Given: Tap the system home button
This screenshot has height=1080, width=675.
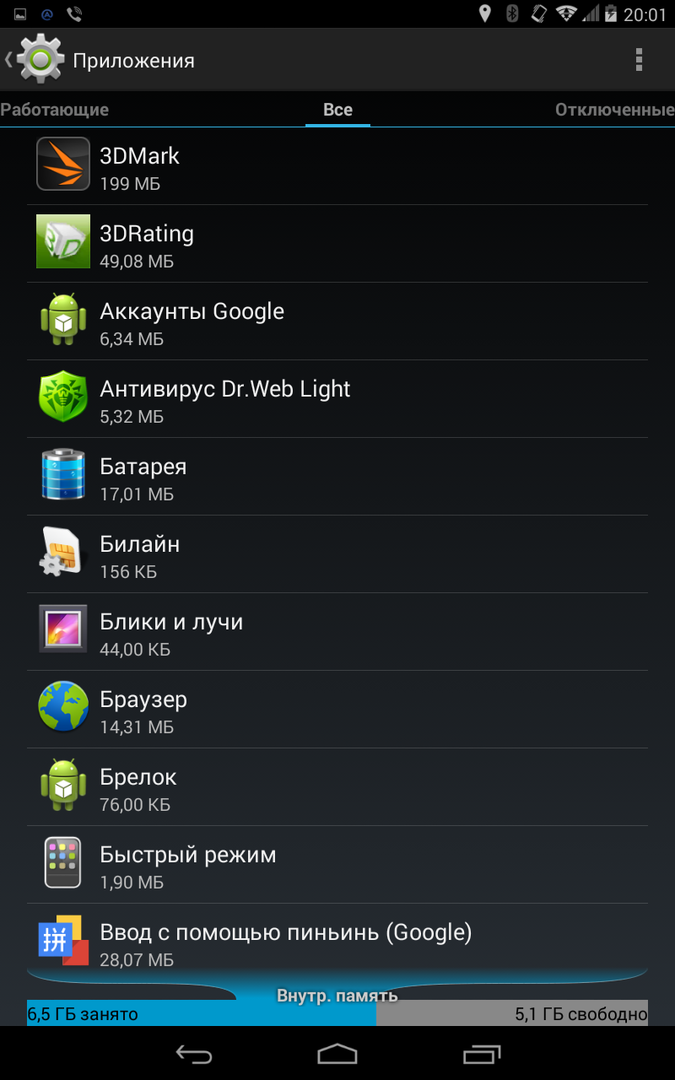Looking at the screenshot, I should point(337,1053).
